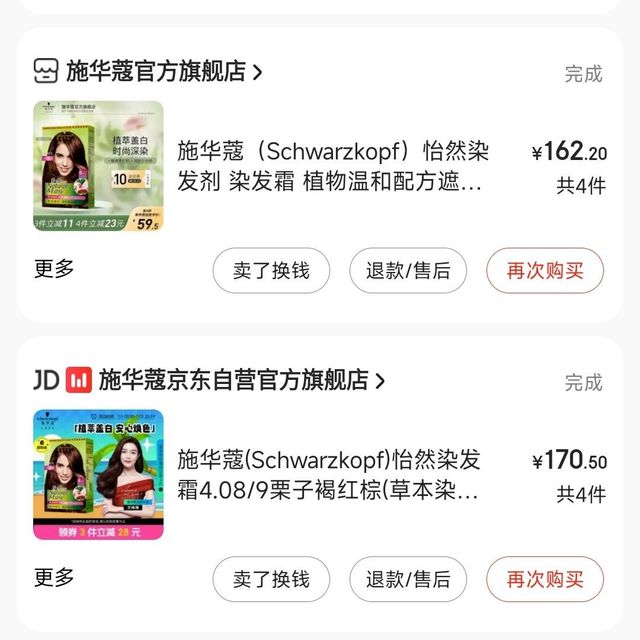Open 施华蔻官方旗舰店 store page
640x640 pixels.
[x=160, y=72]
